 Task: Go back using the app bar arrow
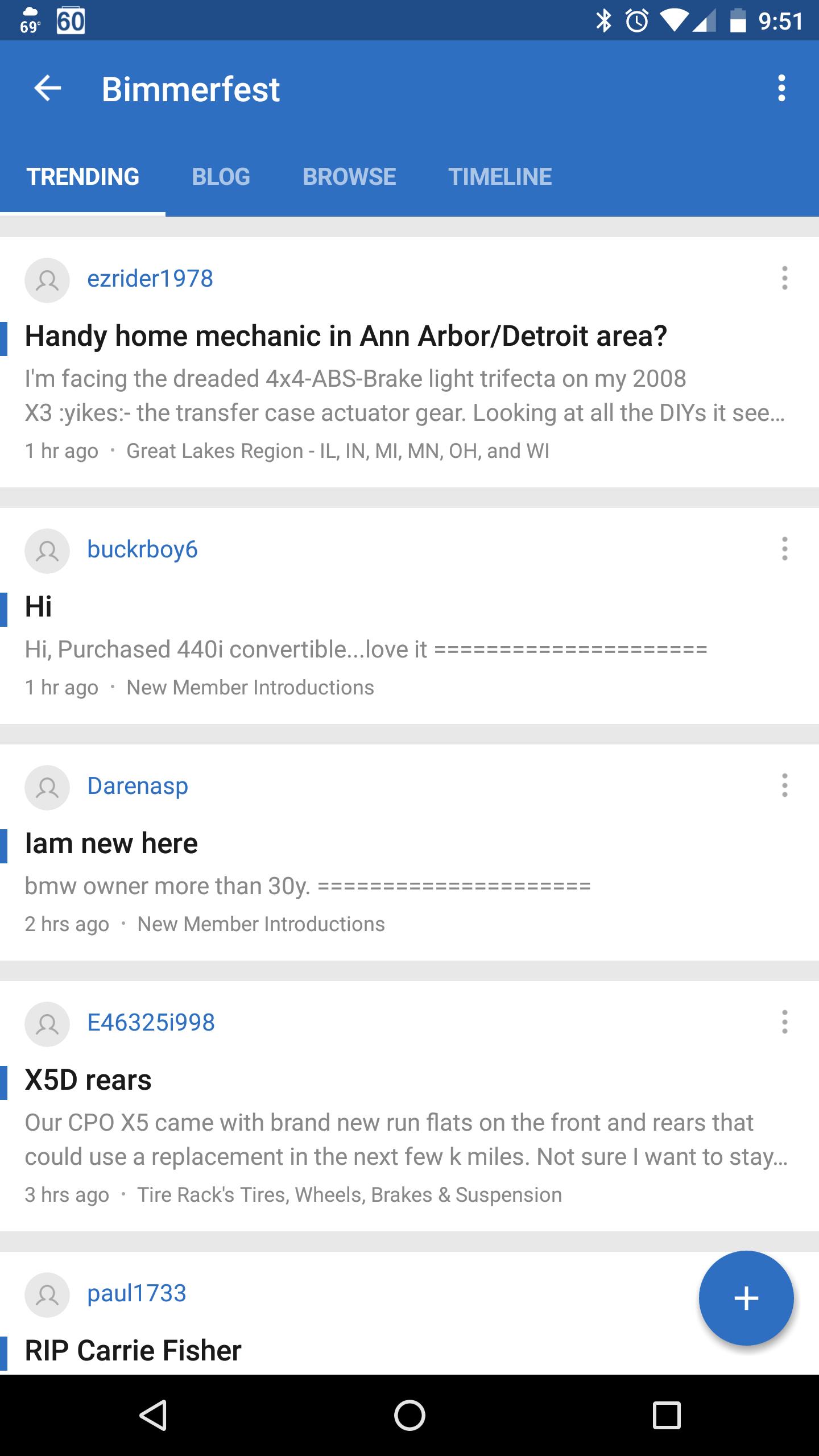pos(48,89)
